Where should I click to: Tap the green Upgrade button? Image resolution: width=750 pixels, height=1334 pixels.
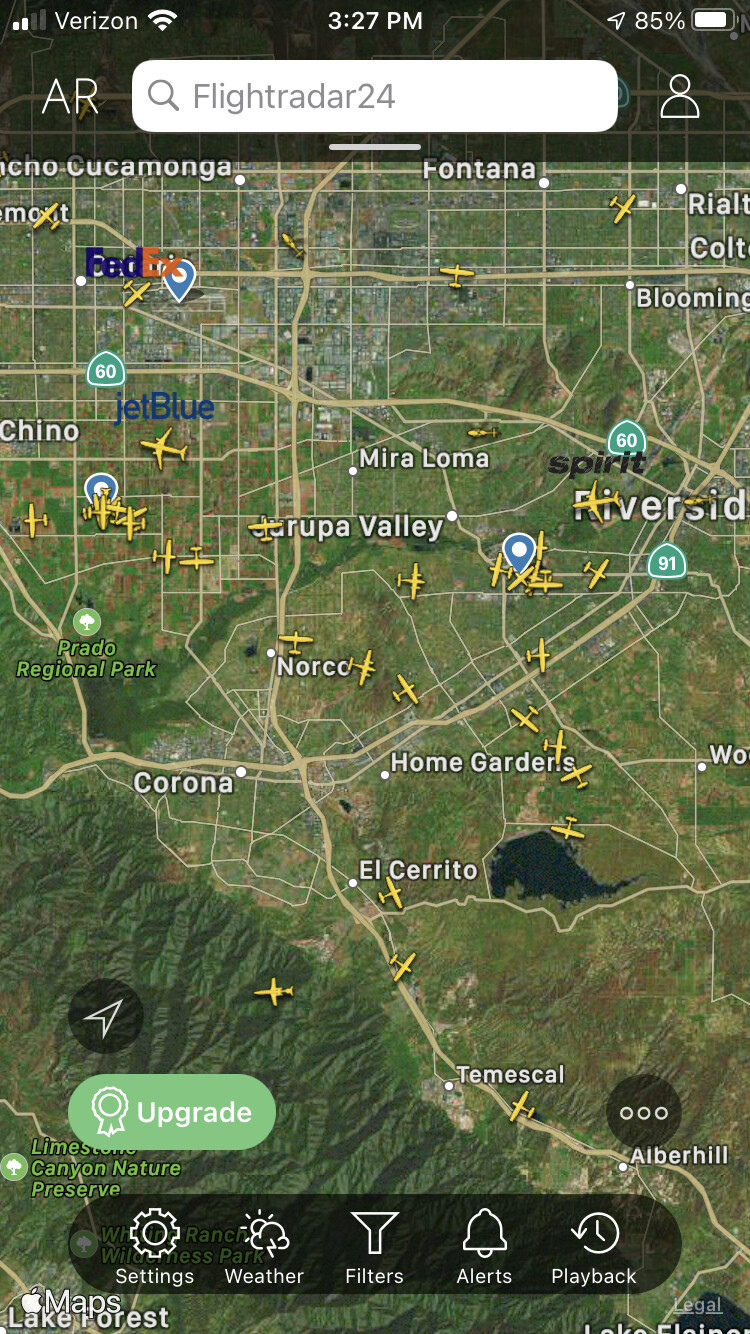point(172,1112)
